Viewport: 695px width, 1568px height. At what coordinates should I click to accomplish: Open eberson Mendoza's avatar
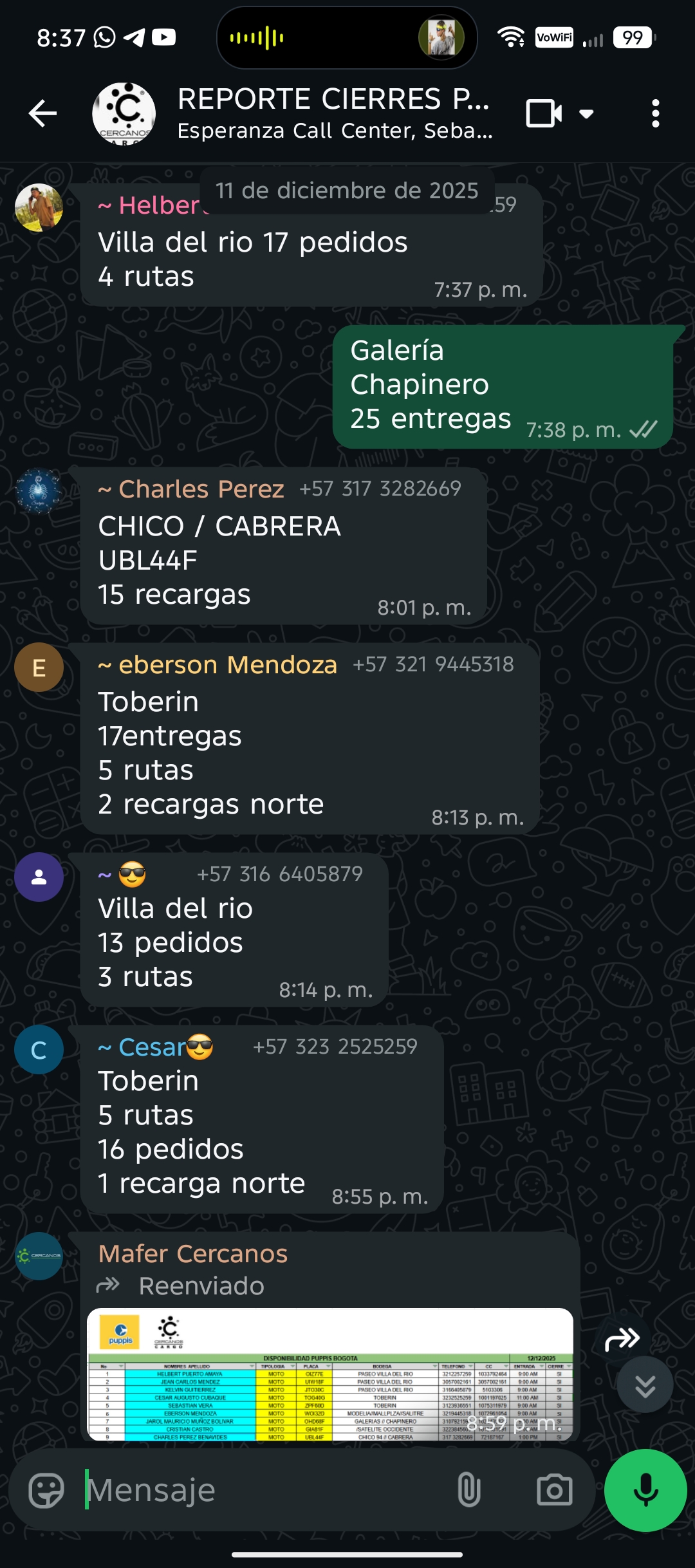point(39,667)
